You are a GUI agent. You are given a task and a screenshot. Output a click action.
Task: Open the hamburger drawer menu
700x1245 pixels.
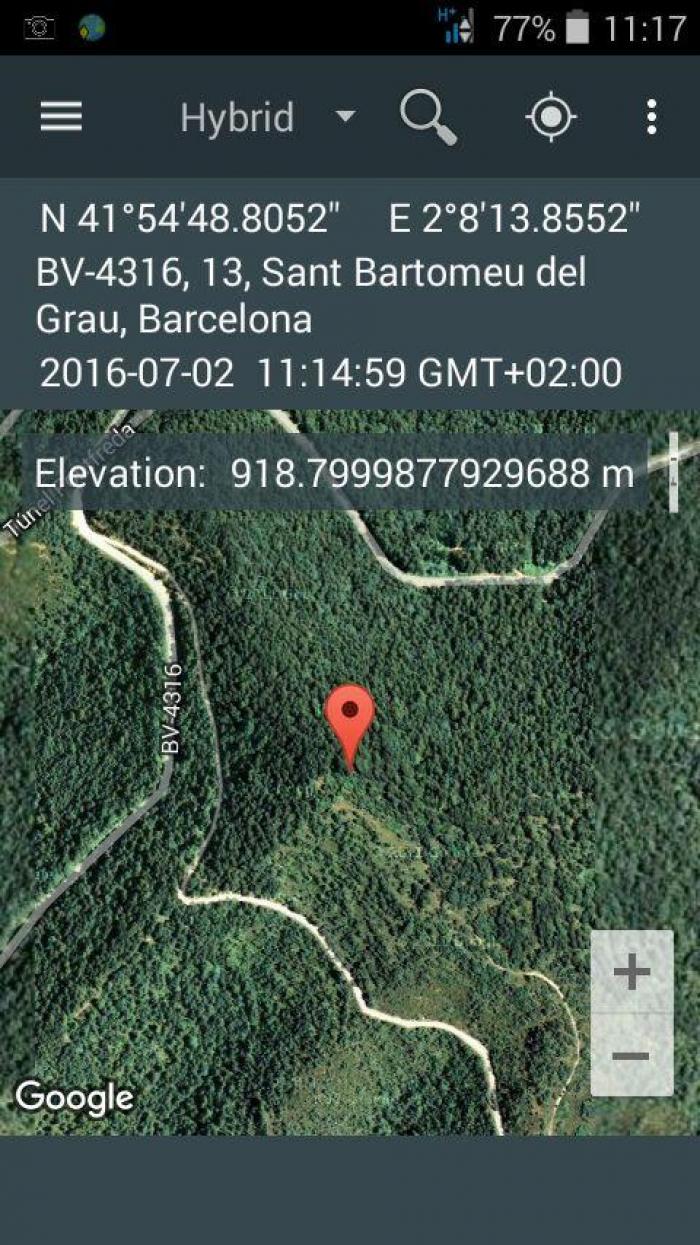[x=61, y=117]
